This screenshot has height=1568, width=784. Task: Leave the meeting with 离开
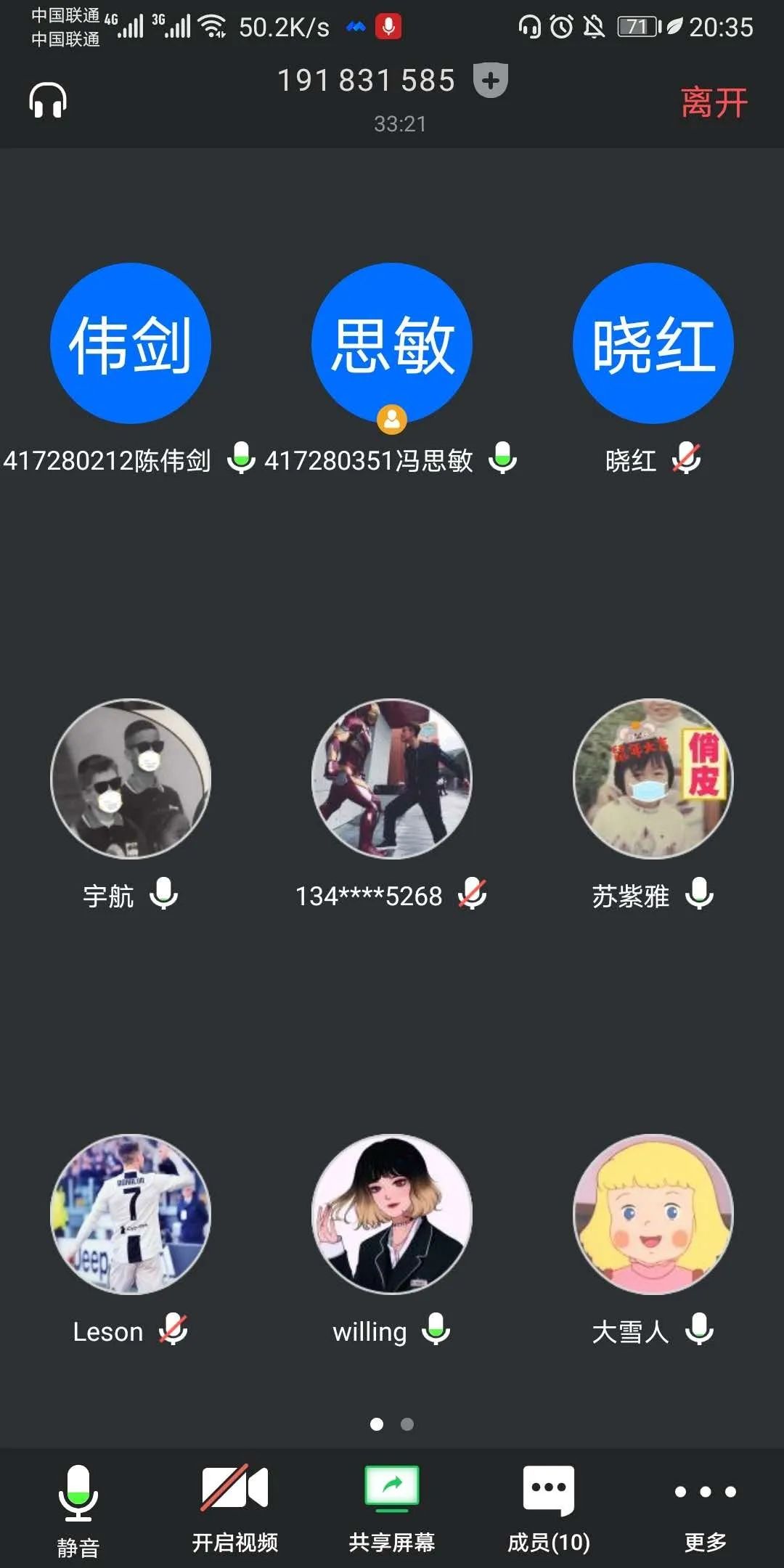[x=714, y=102]
